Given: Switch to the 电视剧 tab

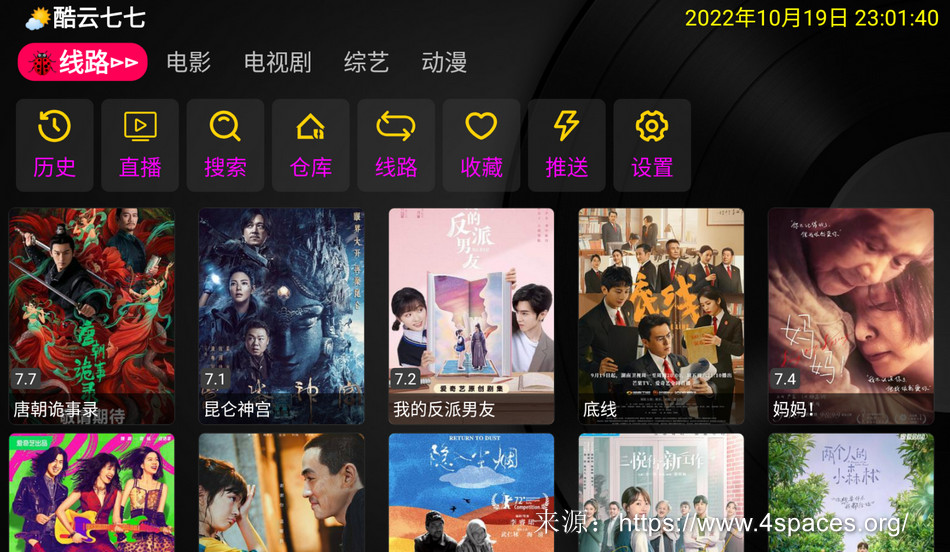Looking at the screenshot, I should tap(277, 63).
